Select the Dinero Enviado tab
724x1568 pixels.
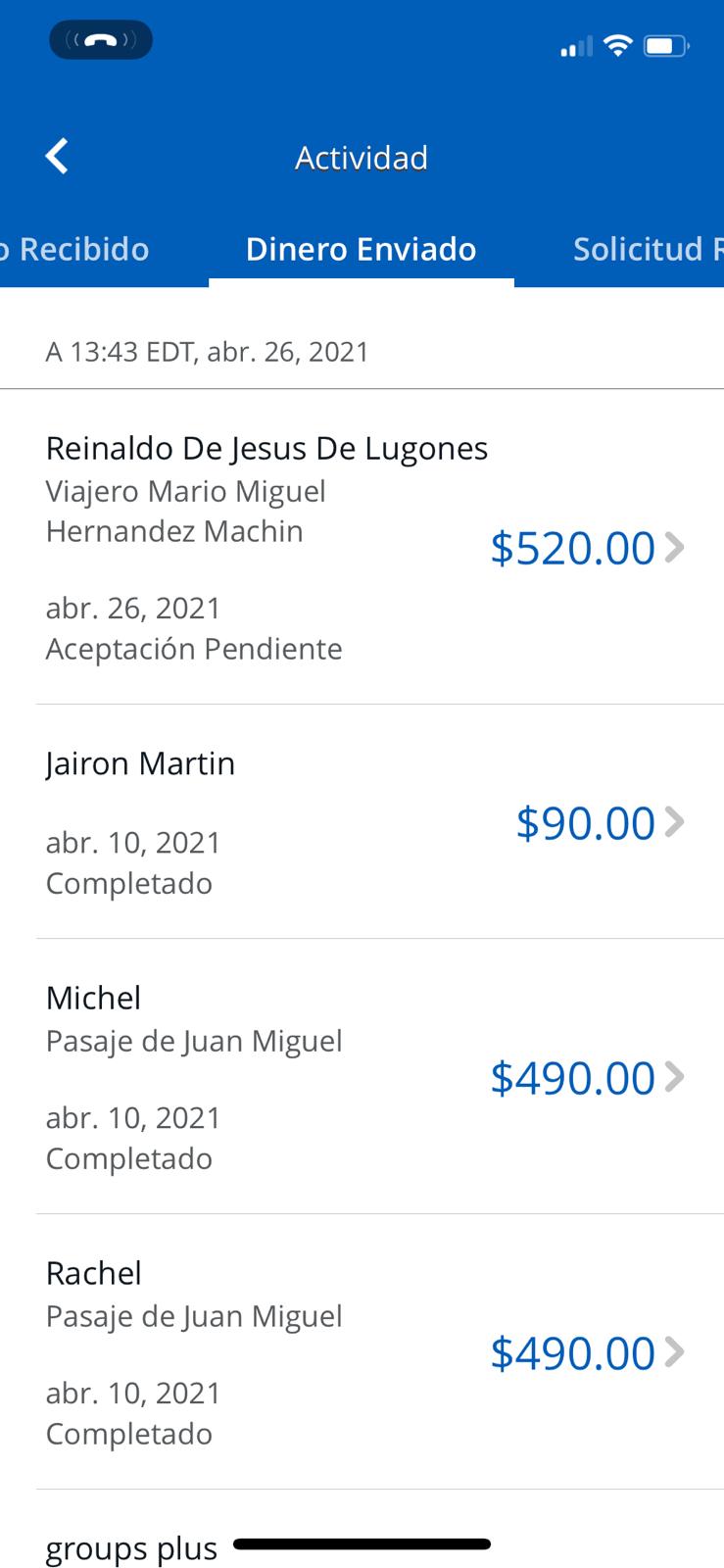click(361, 249)
